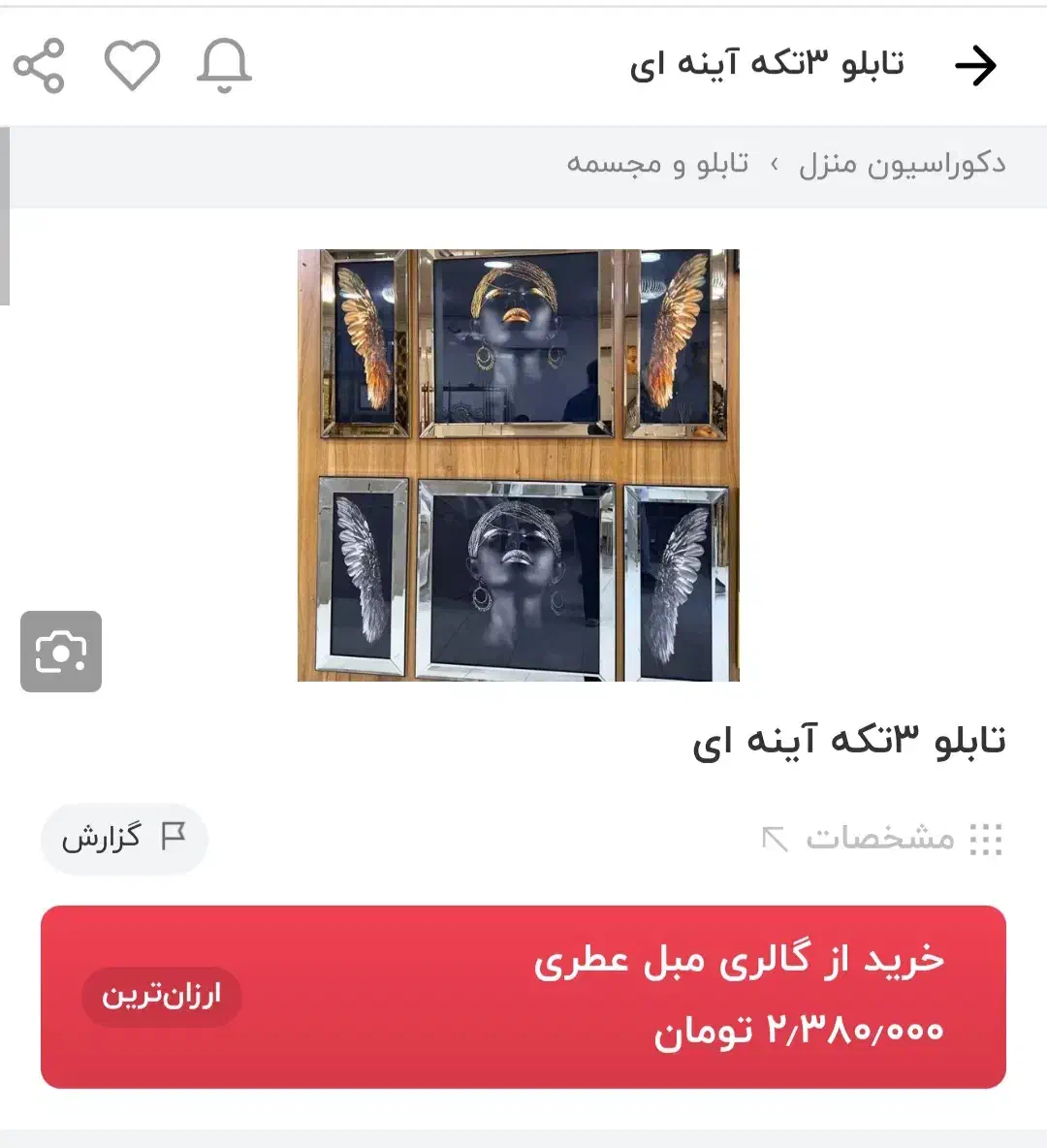
Task: Tap the share icon
Action: 41,65
